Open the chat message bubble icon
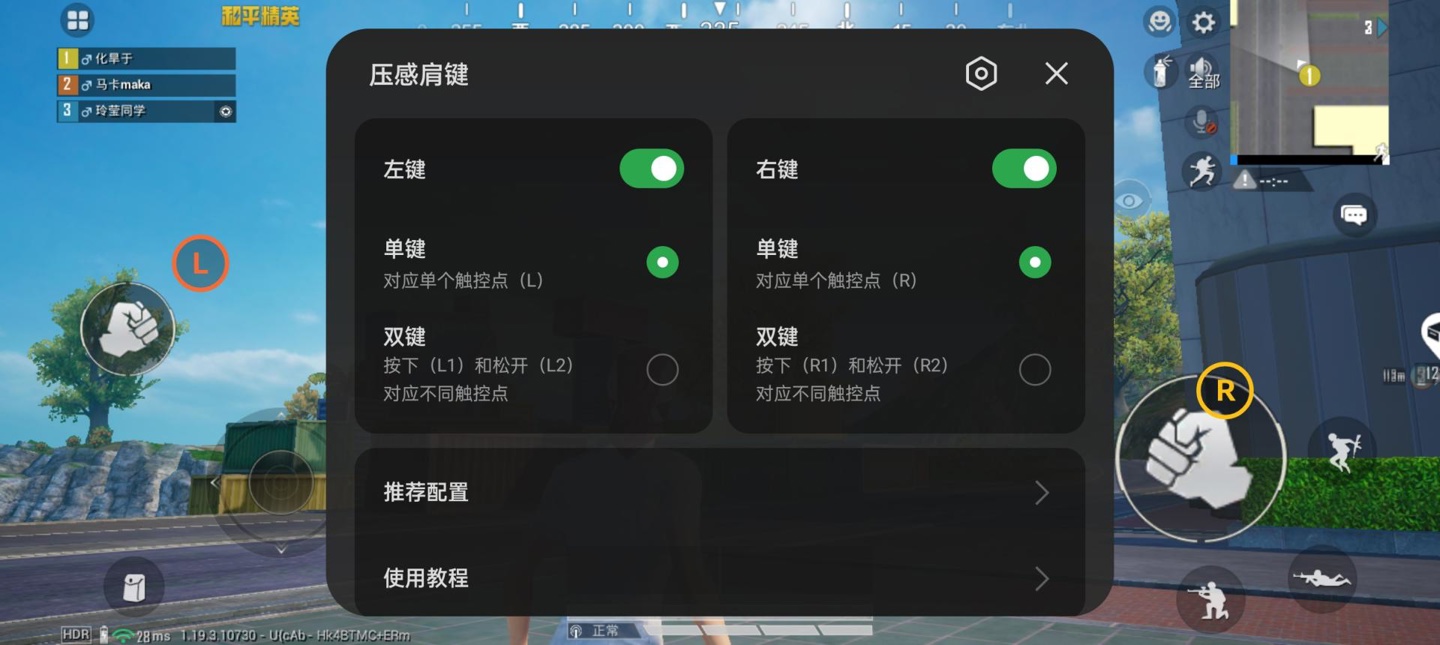Image resolution: width=1440 pixels, height=645 pixels. pos(1354,215)
